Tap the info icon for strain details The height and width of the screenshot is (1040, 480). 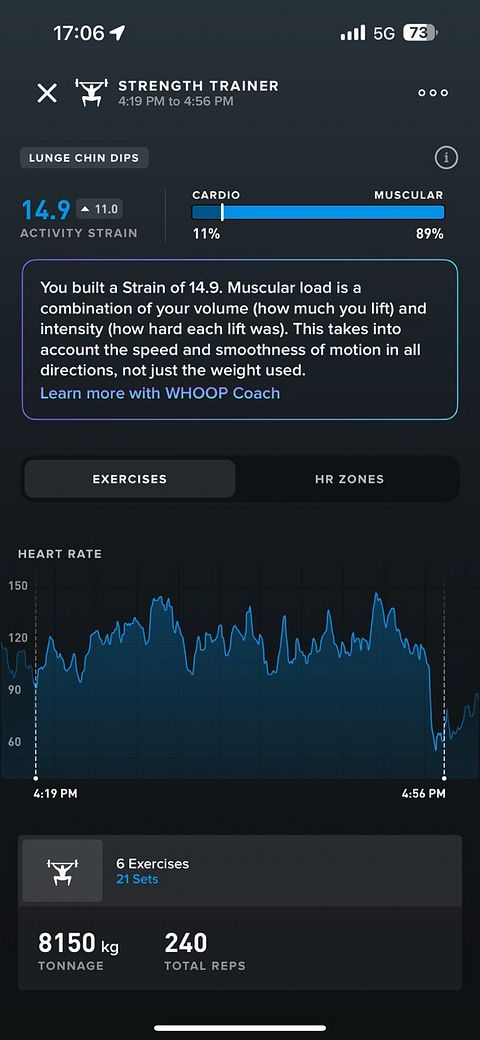pos(446,158)
